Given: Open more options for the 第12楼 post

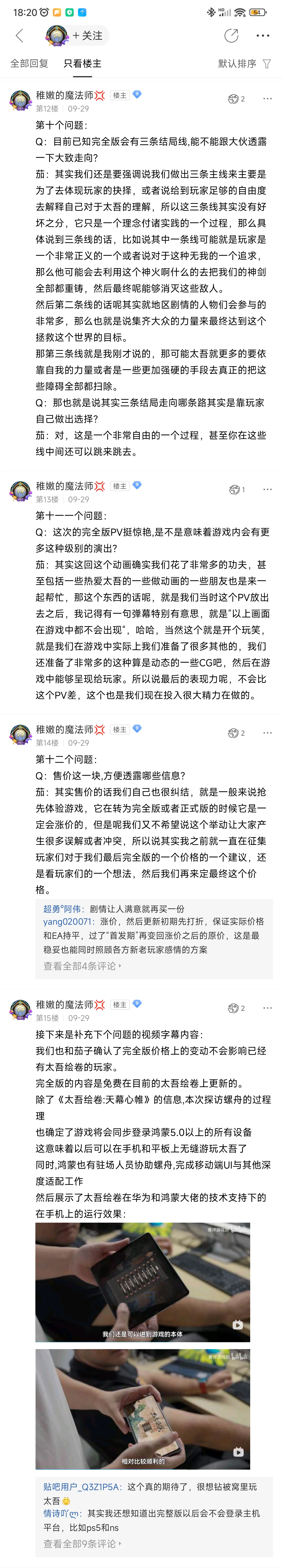Looking at the screenshot, I should click(267, 99).
